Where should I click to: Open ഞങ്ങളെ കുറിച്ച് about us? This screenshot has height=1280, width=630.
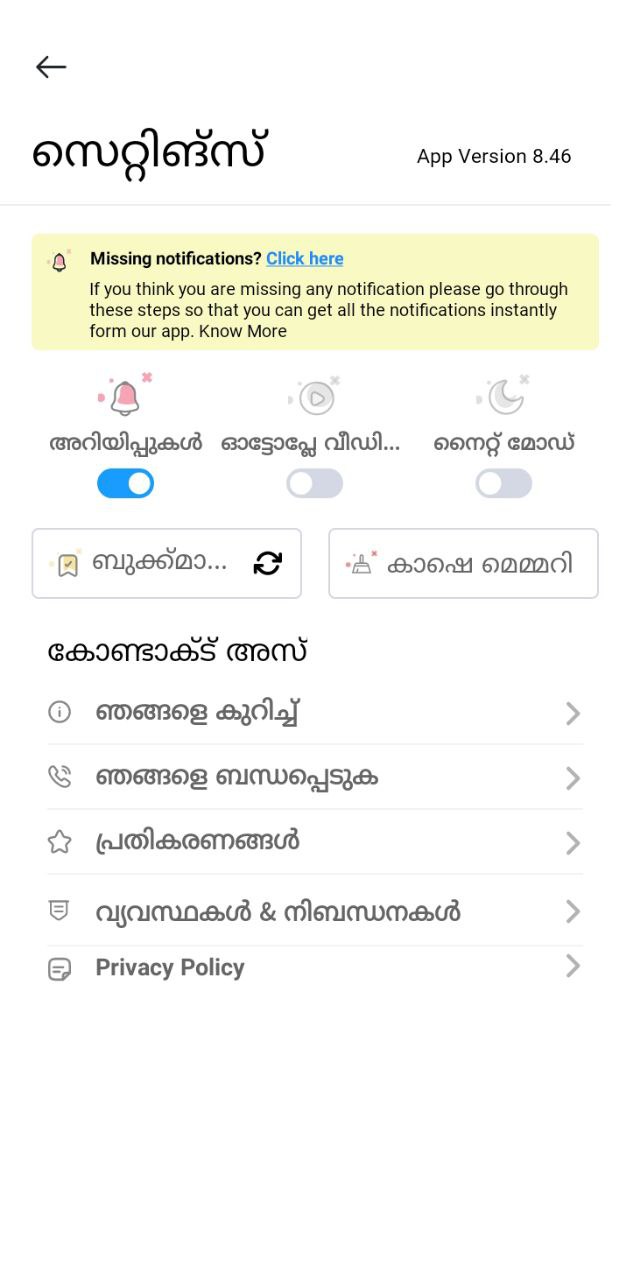314,712
